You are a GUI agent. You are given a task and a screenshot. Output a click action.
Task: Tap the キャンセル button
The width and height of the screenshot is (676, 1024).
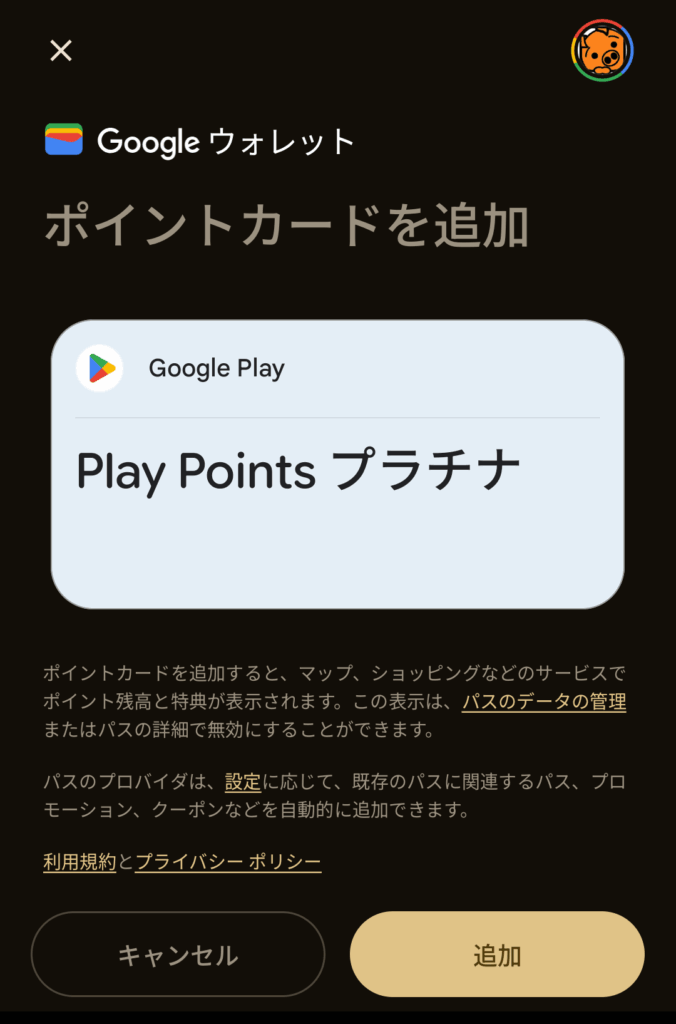tap(178, 955)
